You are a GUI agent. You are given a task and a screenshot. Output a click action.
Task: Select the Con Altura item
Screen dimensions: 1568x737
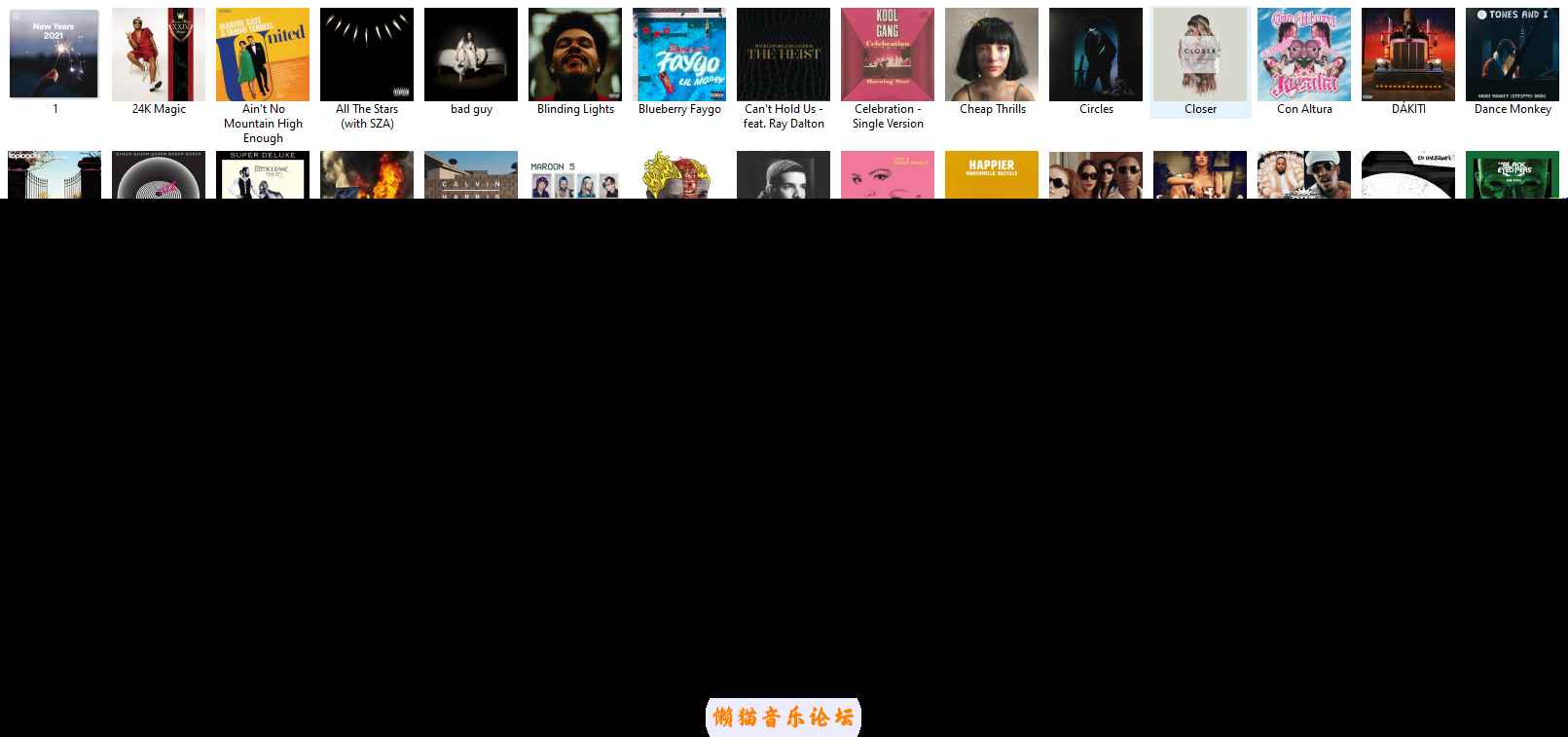pyautogui.click(x=1304, y=55)
